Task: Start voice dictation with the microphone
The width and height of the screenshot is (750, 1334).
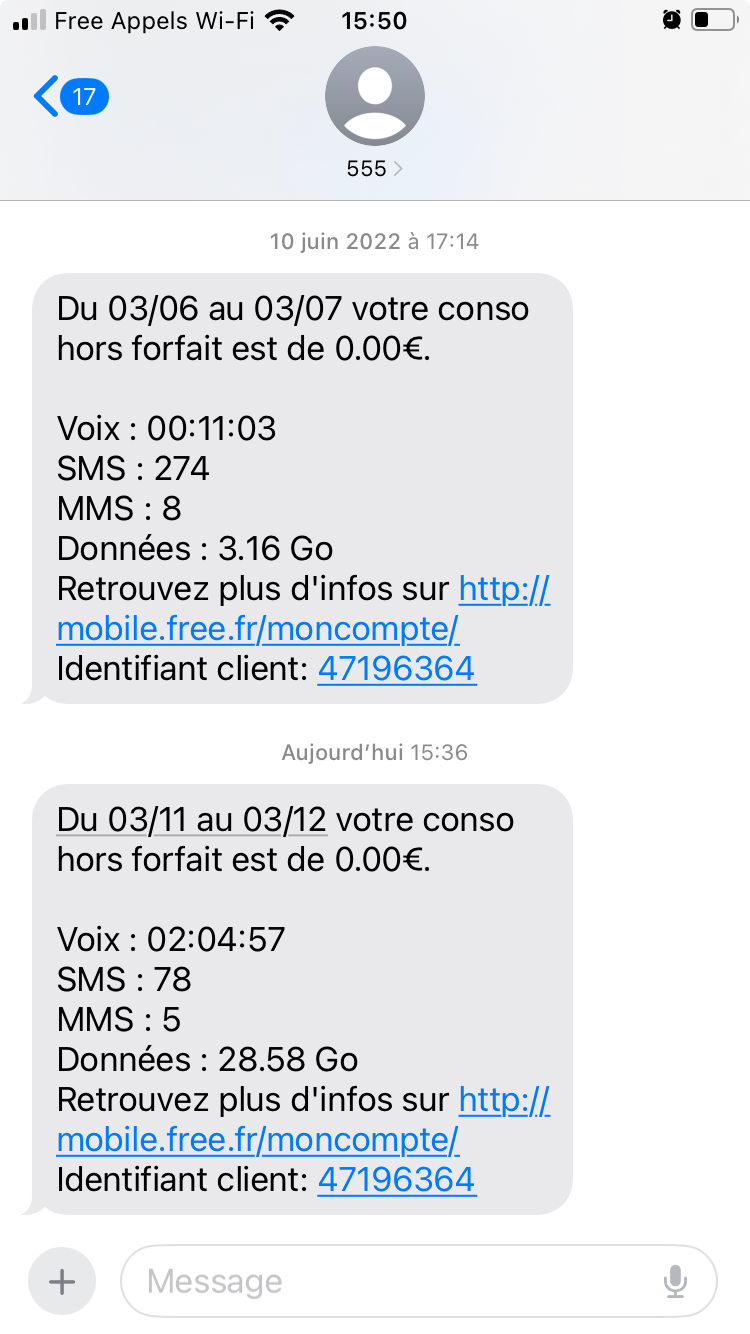Action: point(676,1281)
